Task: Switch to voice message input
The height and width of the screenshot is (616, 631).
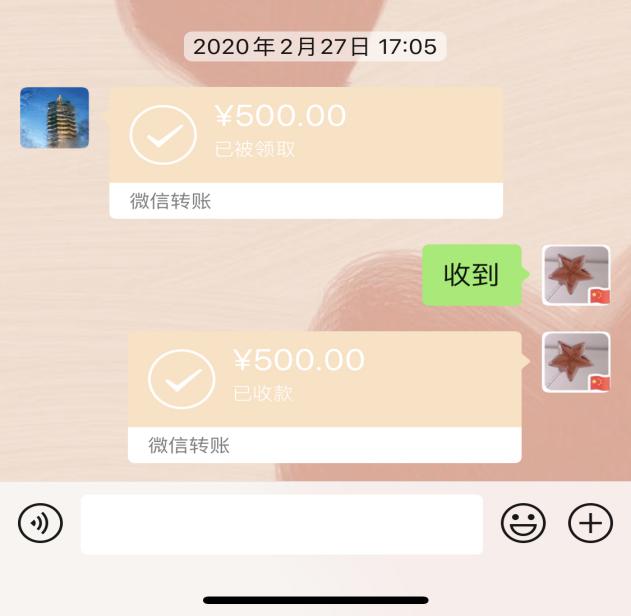Action: [x=40, y=523]
